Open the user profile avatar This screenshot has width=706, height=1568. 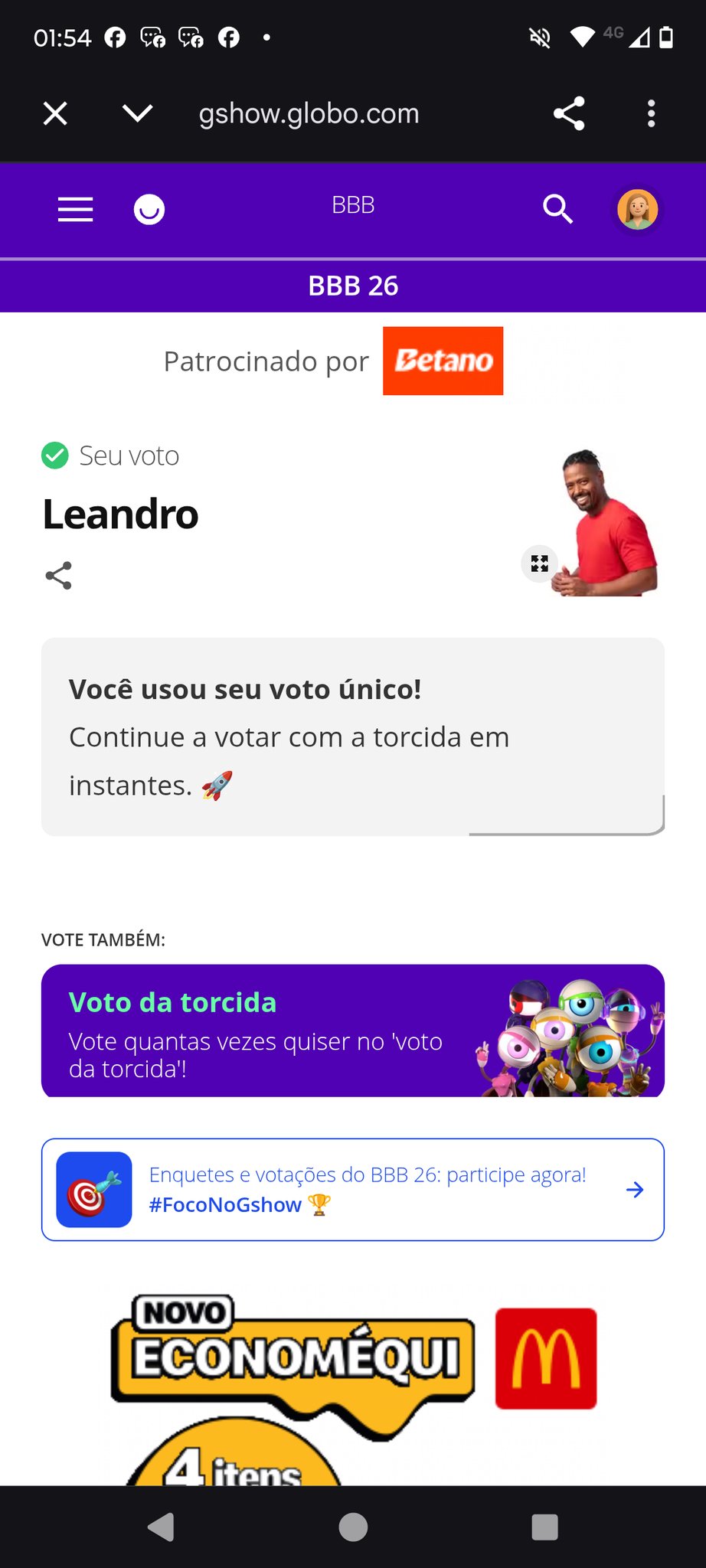click(637, 209)
